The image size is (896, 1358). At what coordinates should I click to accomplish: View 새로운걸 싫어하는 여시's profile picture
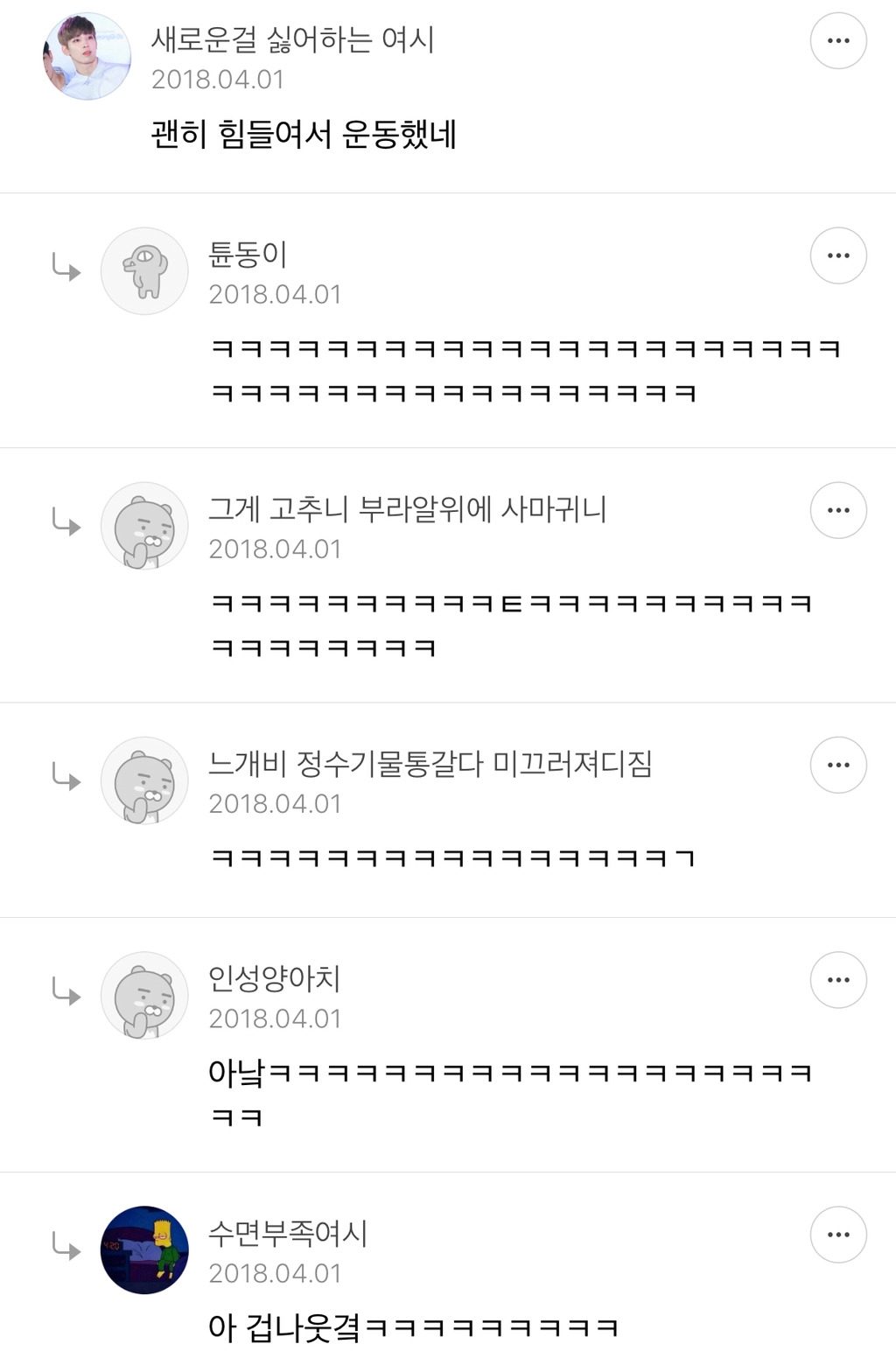pyautogui.click(x=87, y=56)
